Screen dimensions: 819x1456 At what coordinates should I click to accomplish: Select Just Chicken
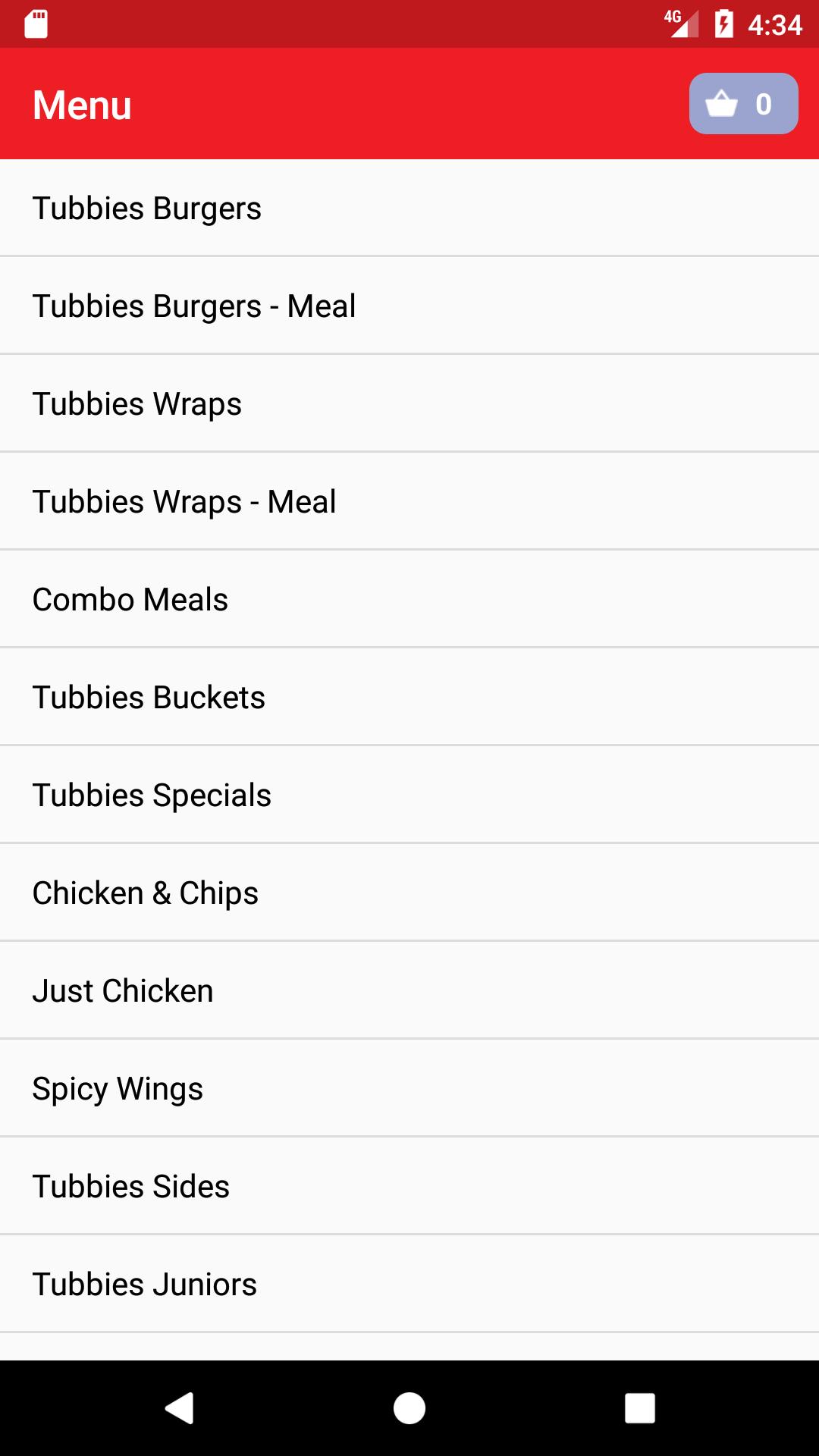click(x=409, y=990)
